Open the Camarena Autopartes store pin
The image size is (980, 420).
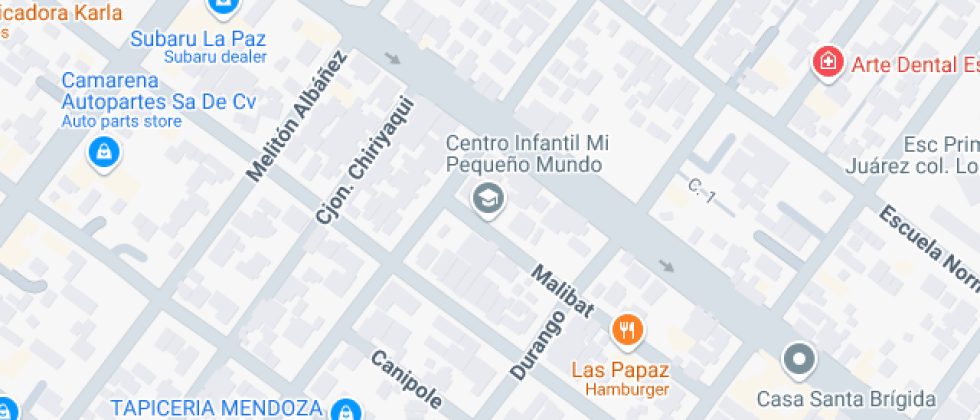[104, 154]
